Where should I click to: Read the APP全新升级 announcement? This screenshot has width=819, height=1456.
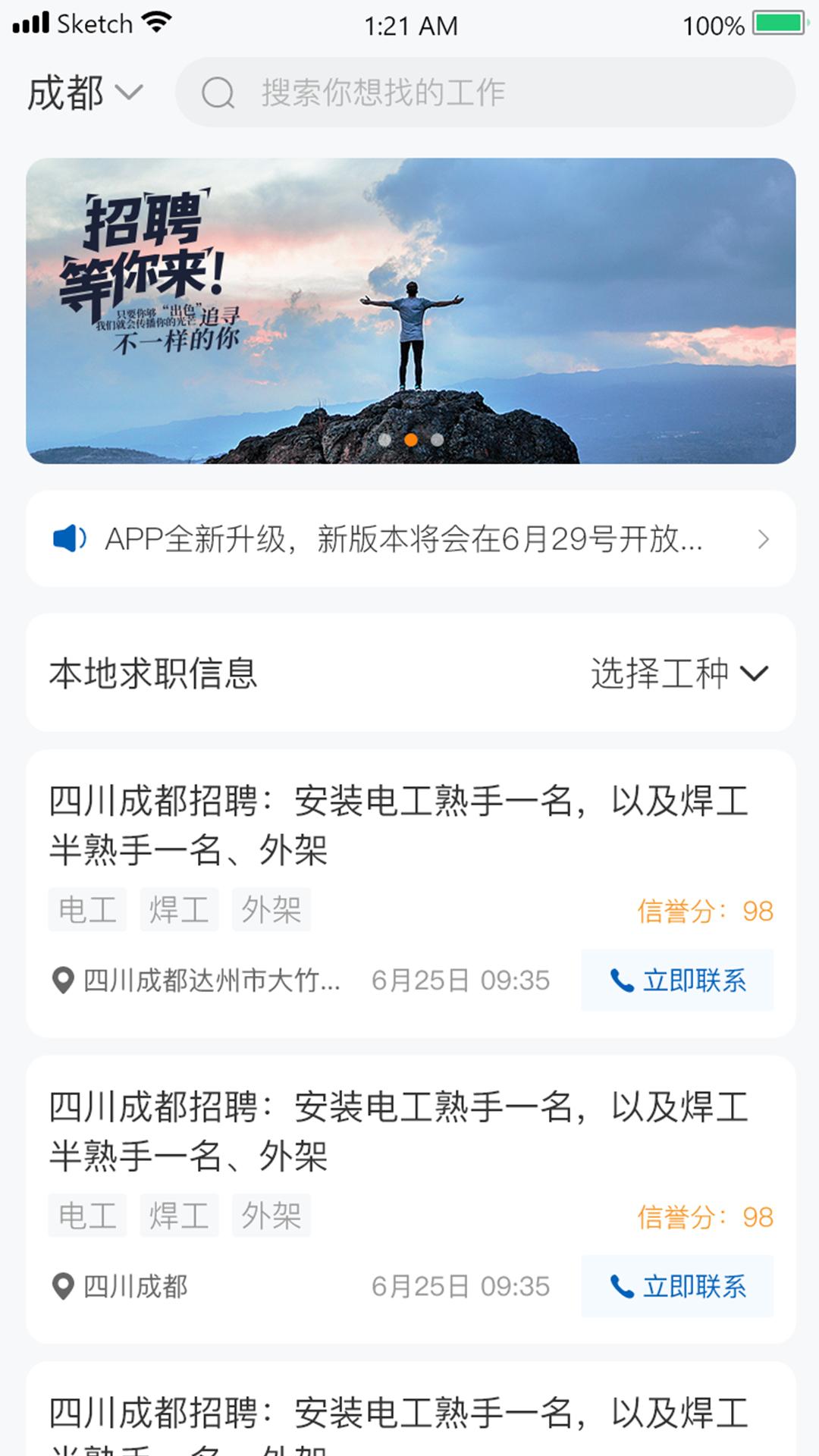point(410,539)
